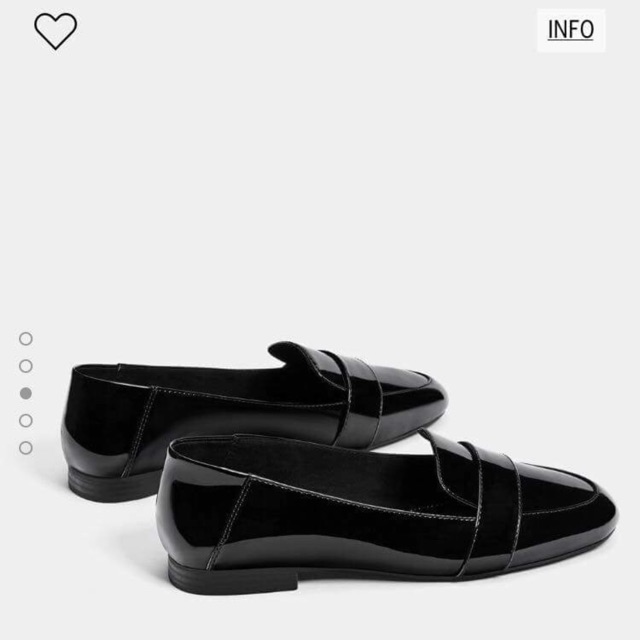Open the INFO product details
This screenshot has height=640, width=640.
coord(570,30)
